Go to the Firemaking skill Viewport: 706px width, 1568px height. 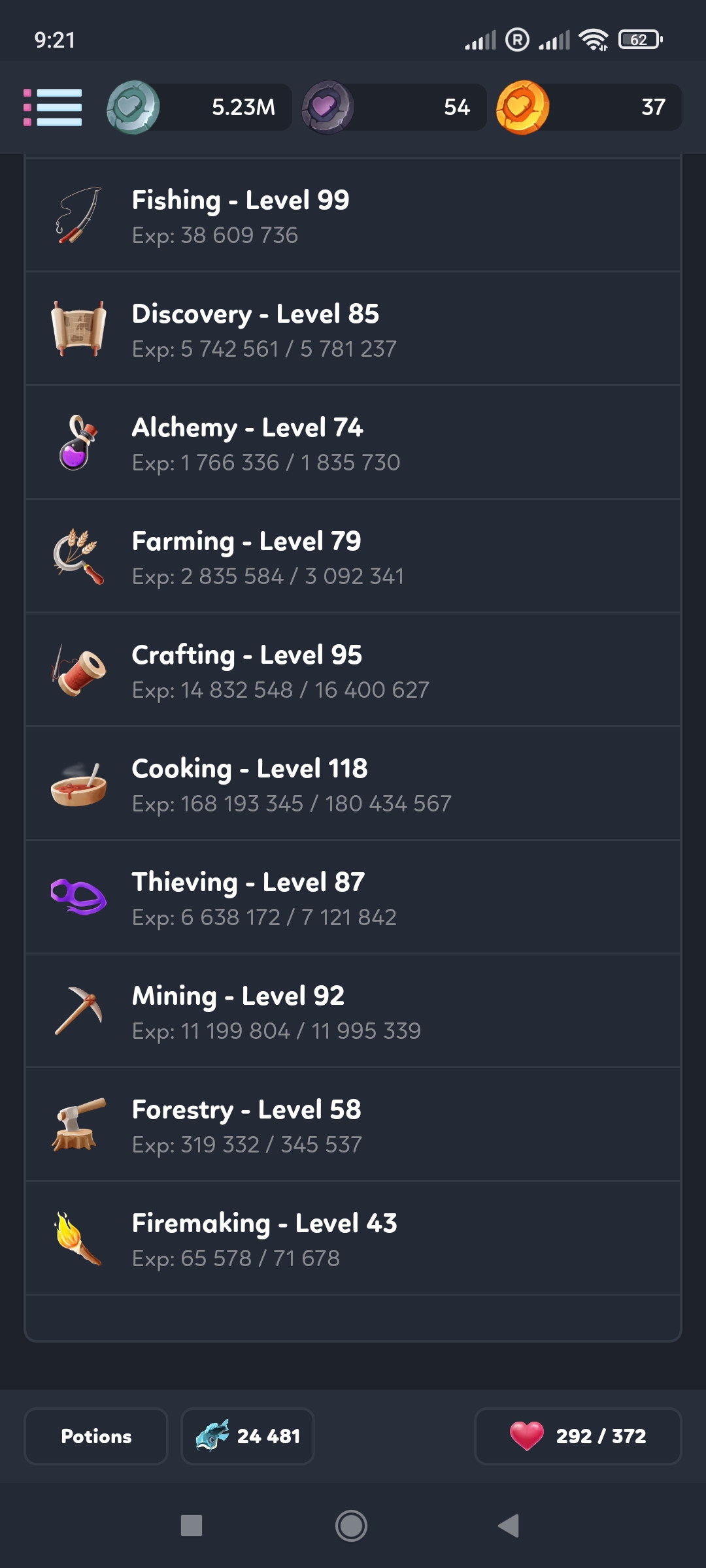353,1239
